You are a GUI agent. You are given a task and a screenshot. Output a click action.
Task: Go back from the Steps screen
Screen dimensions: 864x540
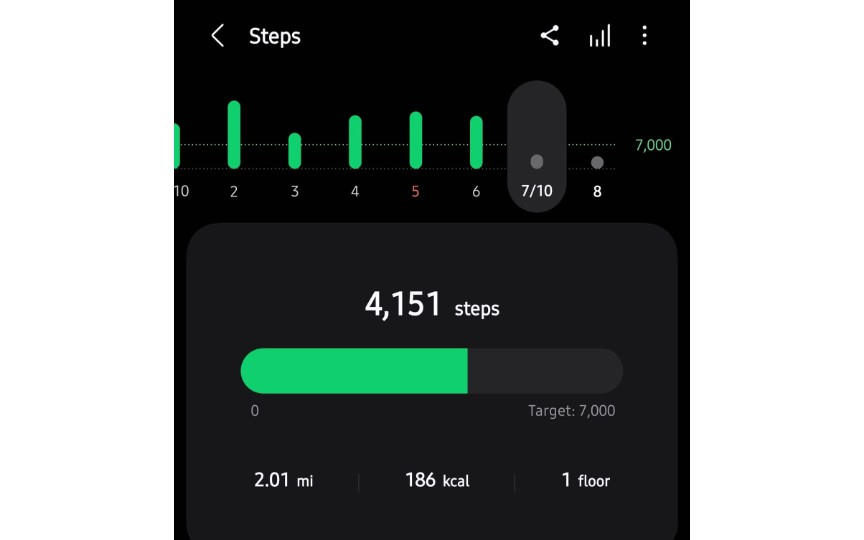pyautogui.click(x=217, y=36)
